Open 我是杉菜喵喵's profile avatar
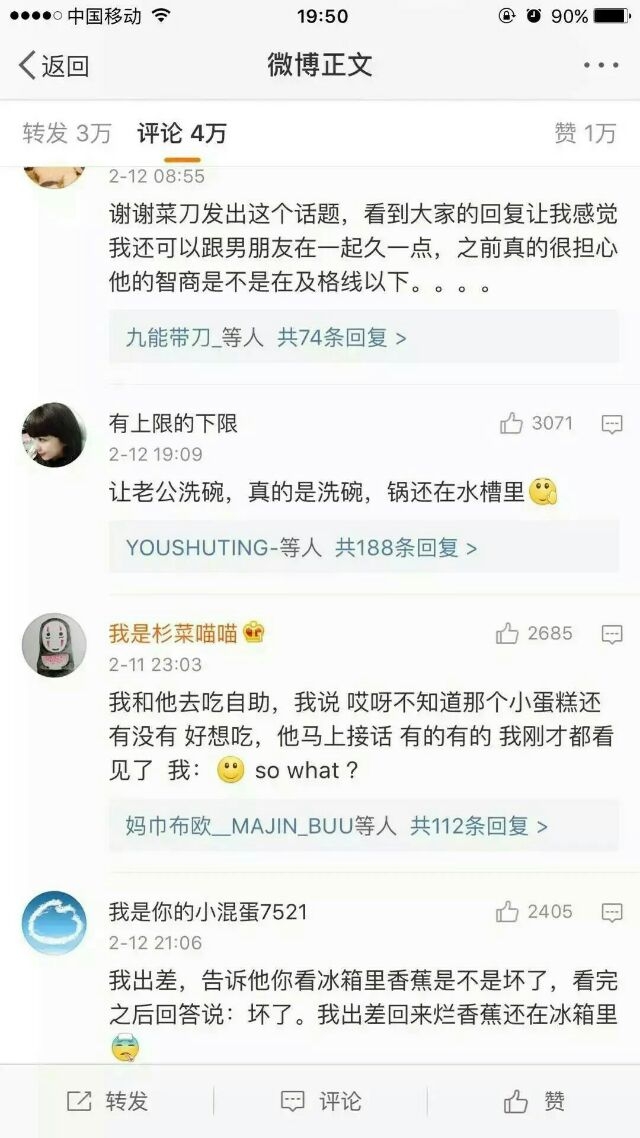 click(x=54, y=644)
